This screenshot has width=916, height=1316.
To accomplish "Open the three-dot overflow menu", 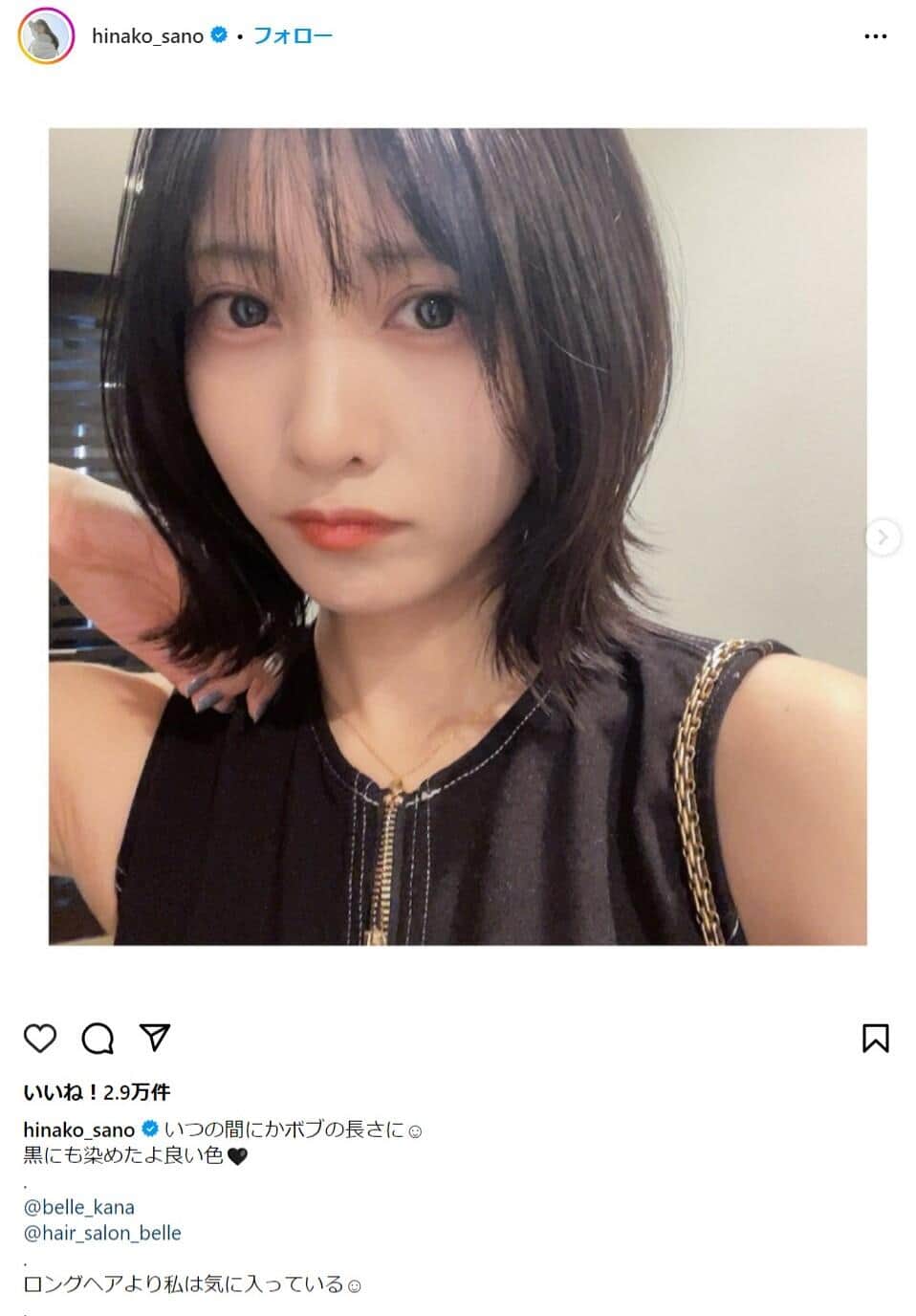I will click(875, 36).
